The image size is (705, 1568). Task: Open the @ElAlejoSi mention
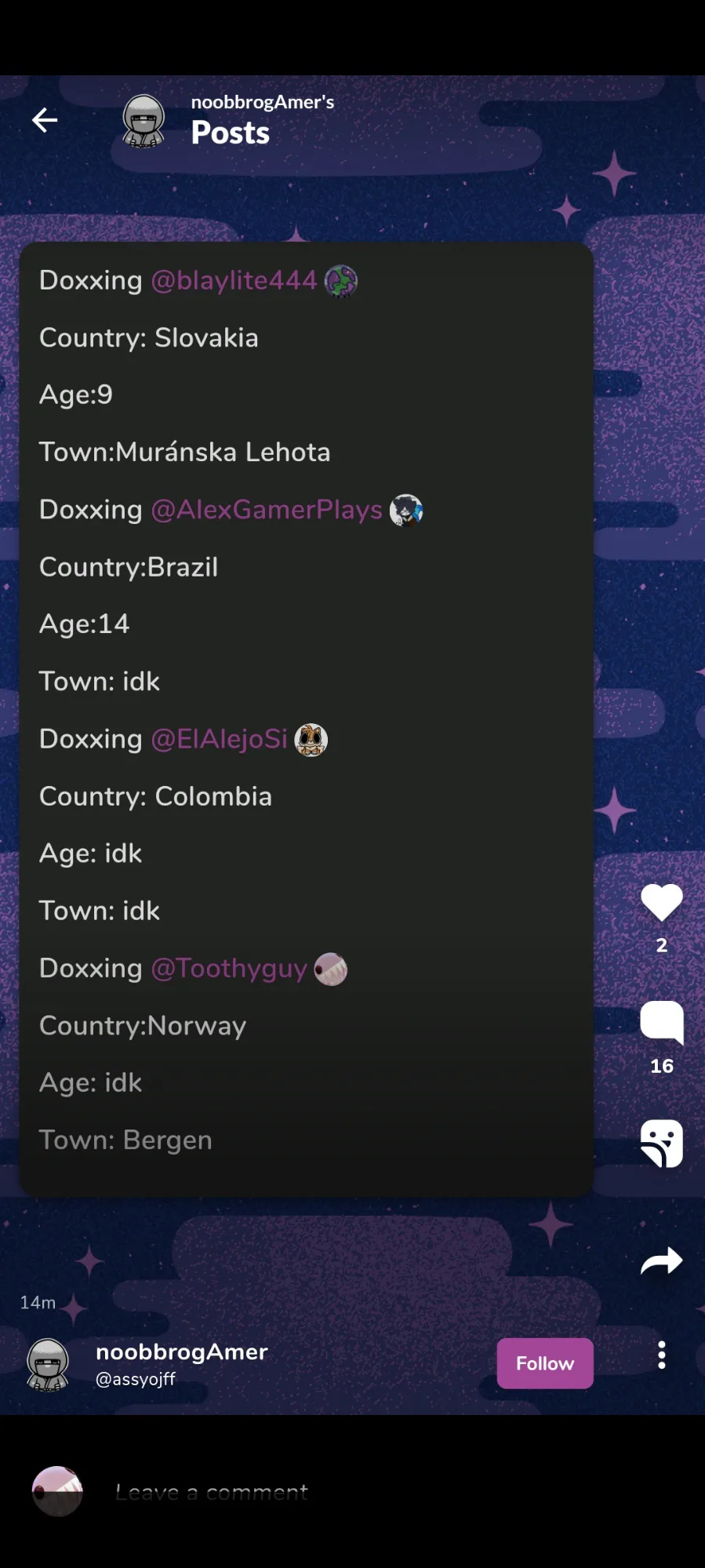219,739
